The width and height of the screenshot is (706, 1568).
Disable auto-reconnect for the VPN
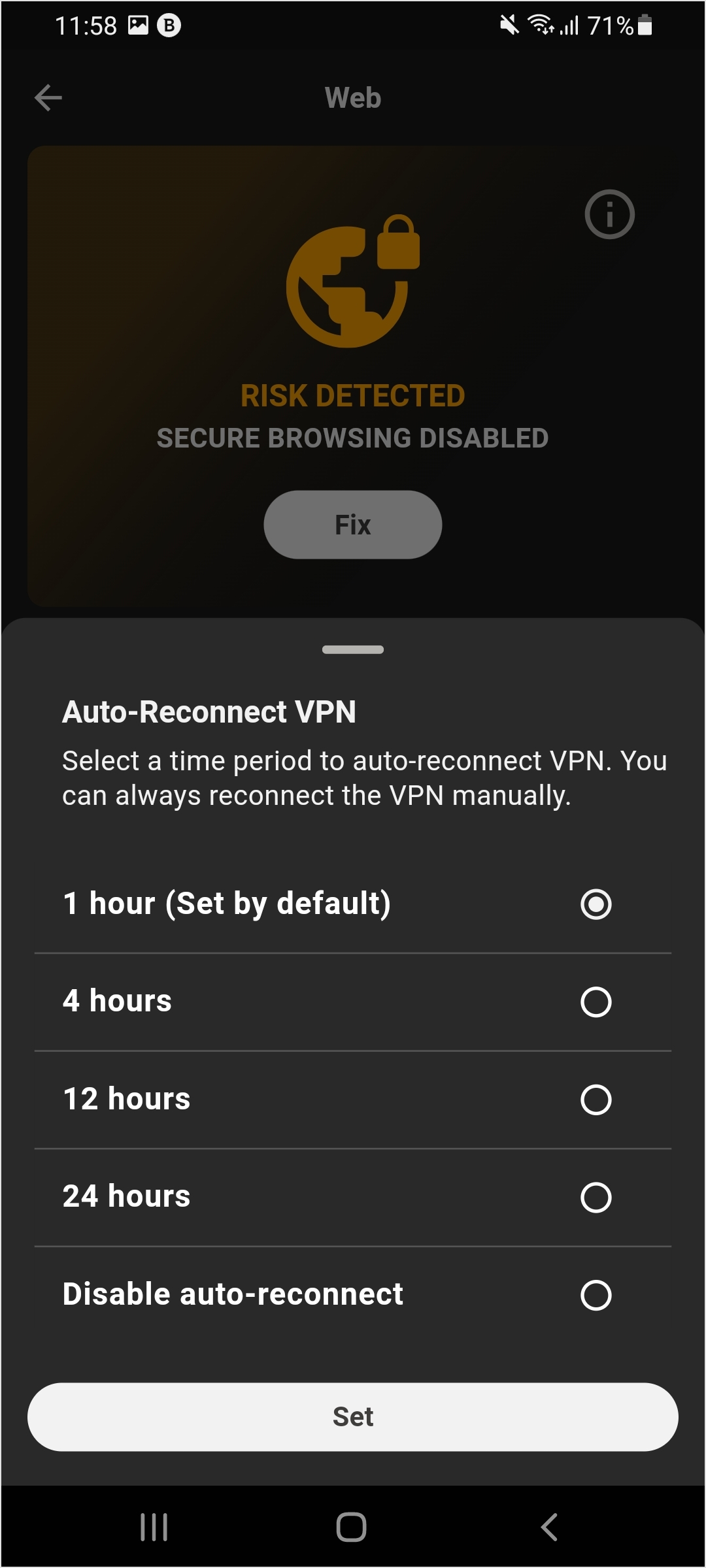596,1294
